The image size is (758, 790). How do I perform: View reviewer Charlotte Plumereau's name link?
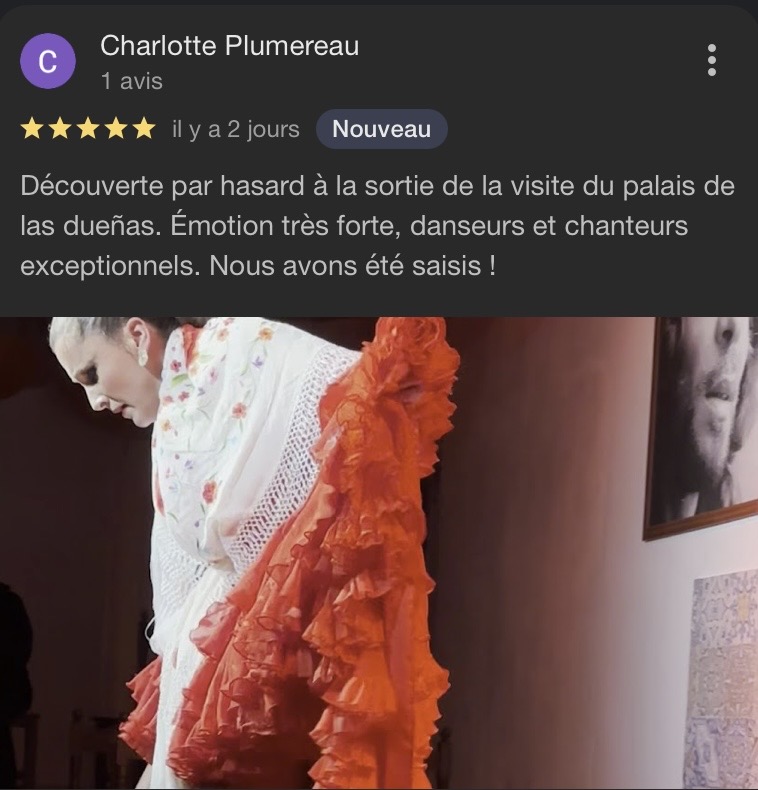pyautogui.click(x=229, y=46)
